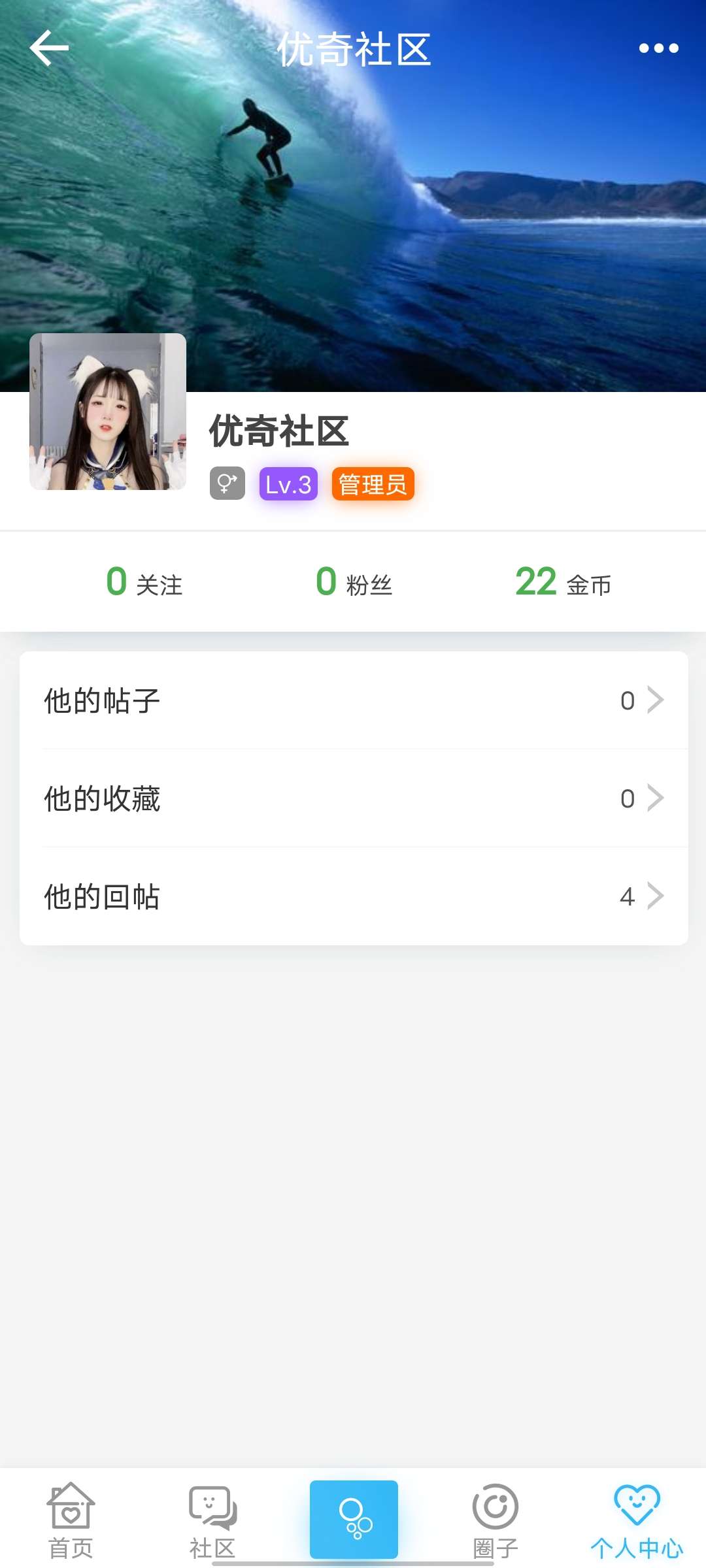Tap the blue center bubble button
The height and width of the screenshot is (1568, 706).
coord(354,1518)
